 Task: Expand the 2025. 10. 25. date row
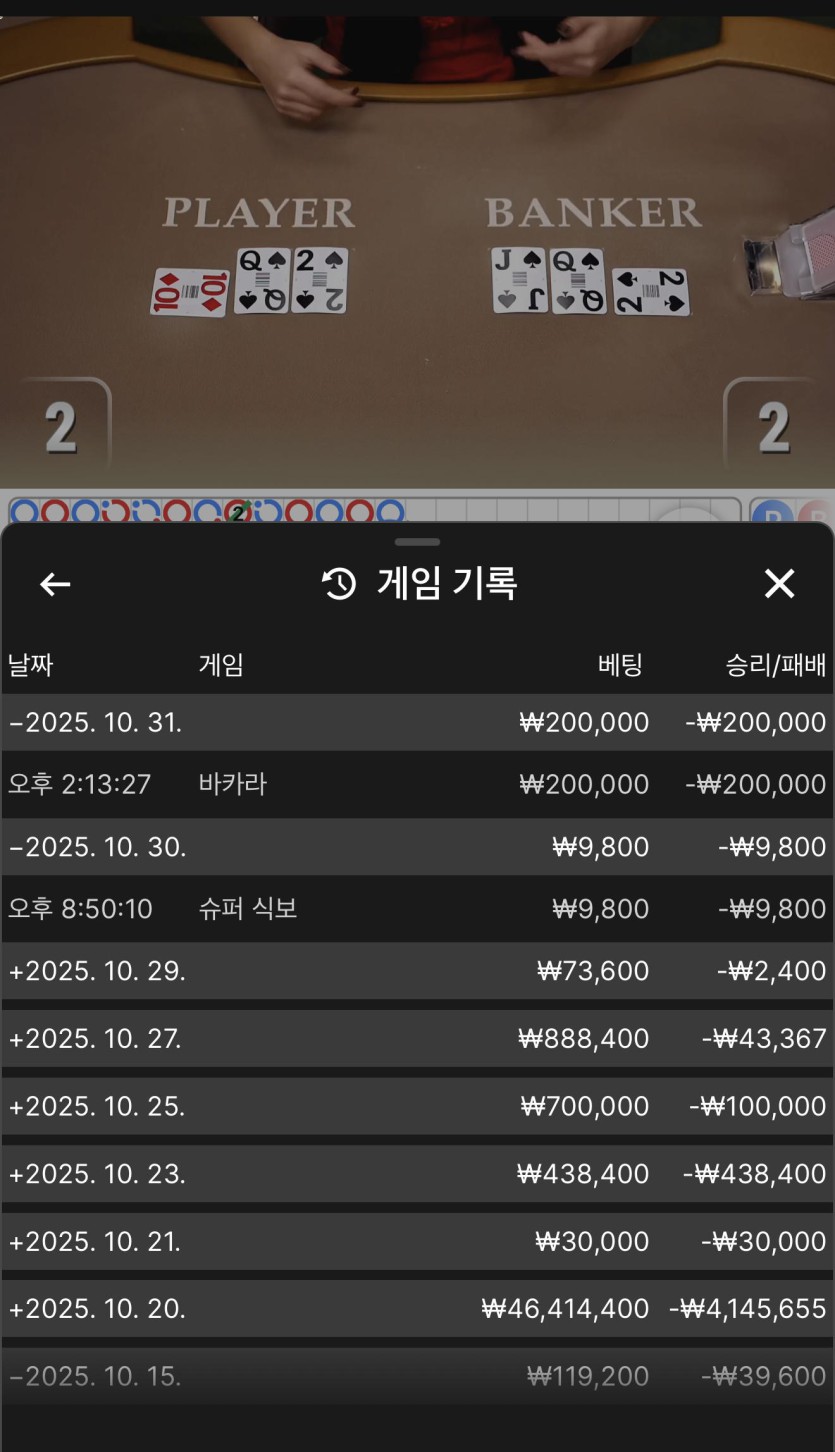click(x=98, y=1106)
